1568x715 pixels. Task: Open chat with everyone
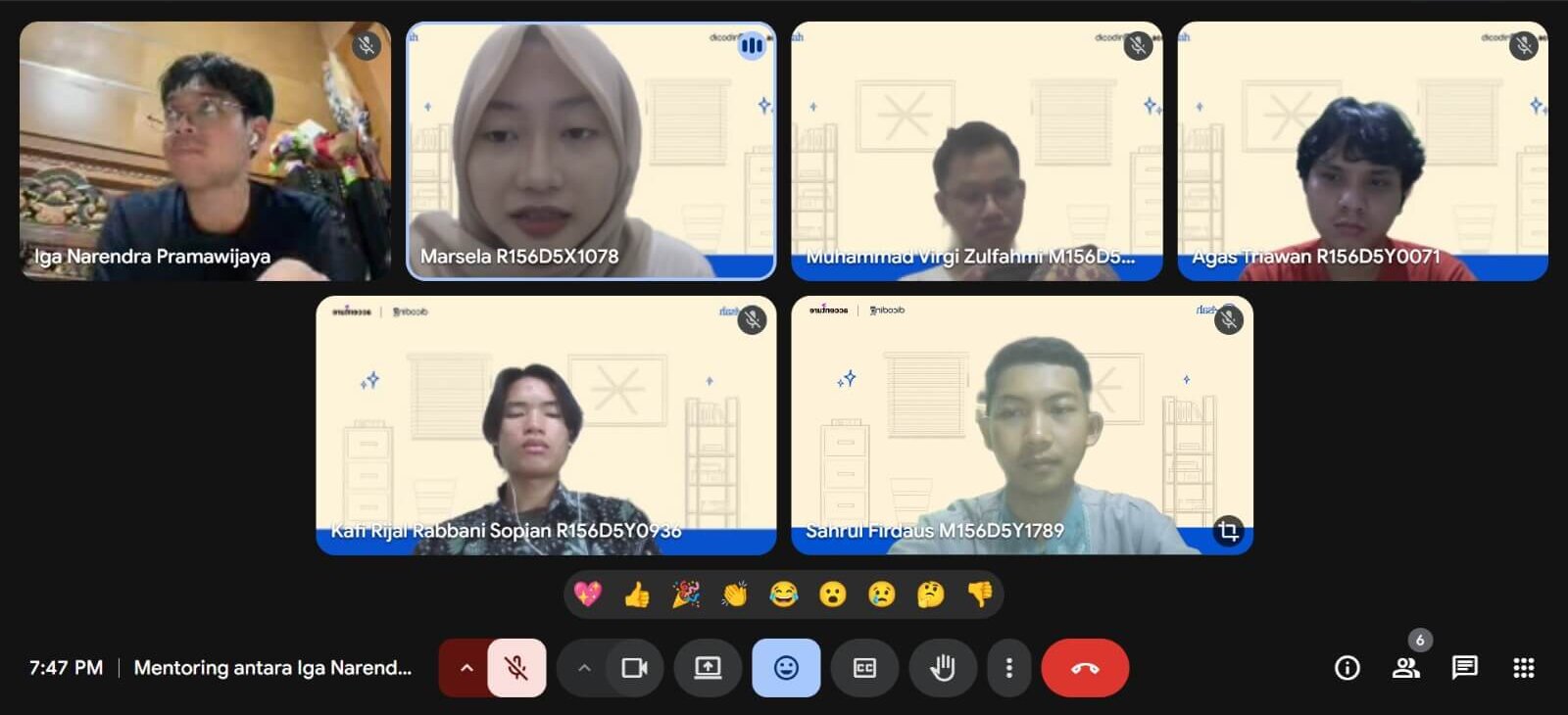1465,668
